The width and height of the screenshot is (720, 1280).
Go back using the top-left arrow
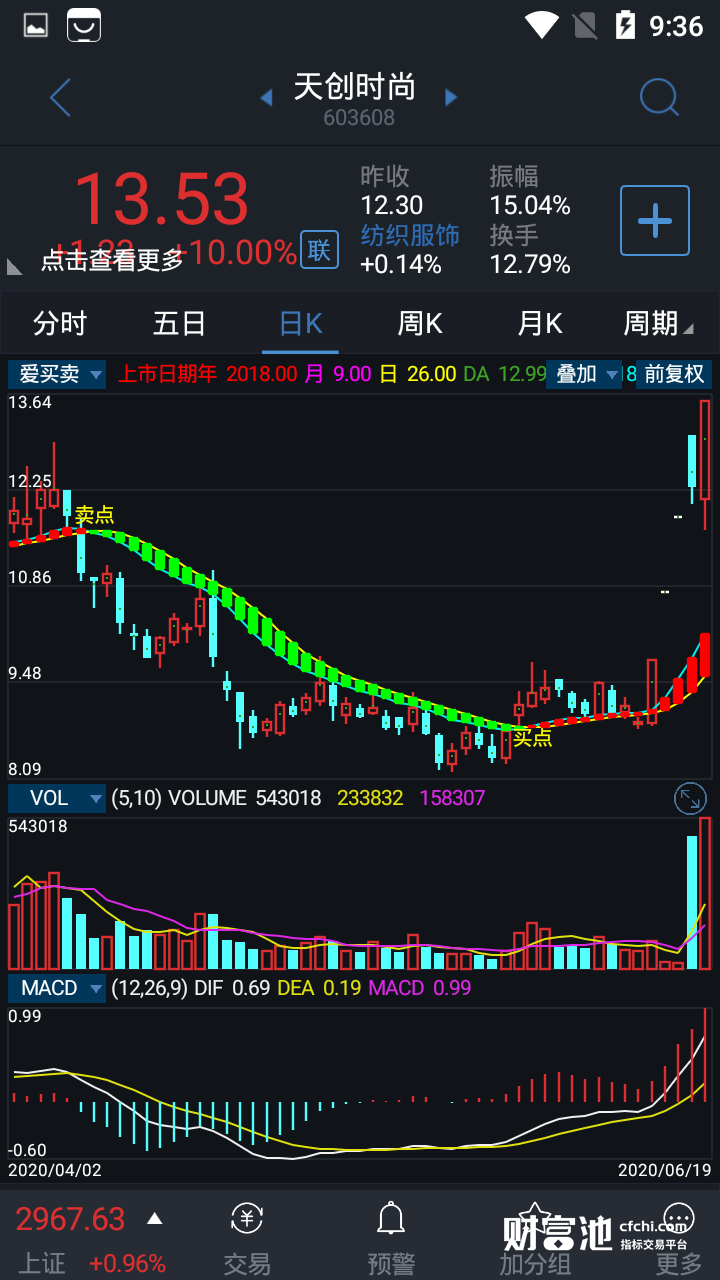click(x=60, y=98)
